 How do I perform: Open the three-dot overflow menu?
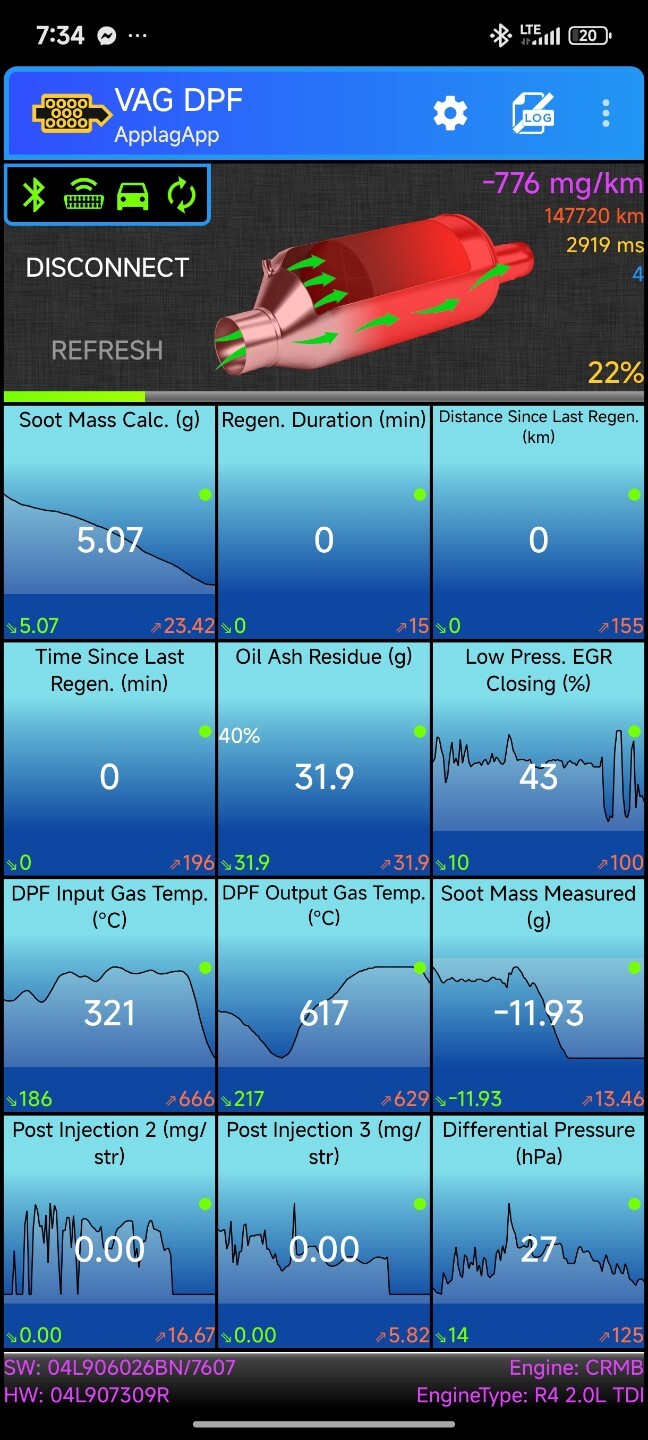pyautogui.click(x=606, y=113)
